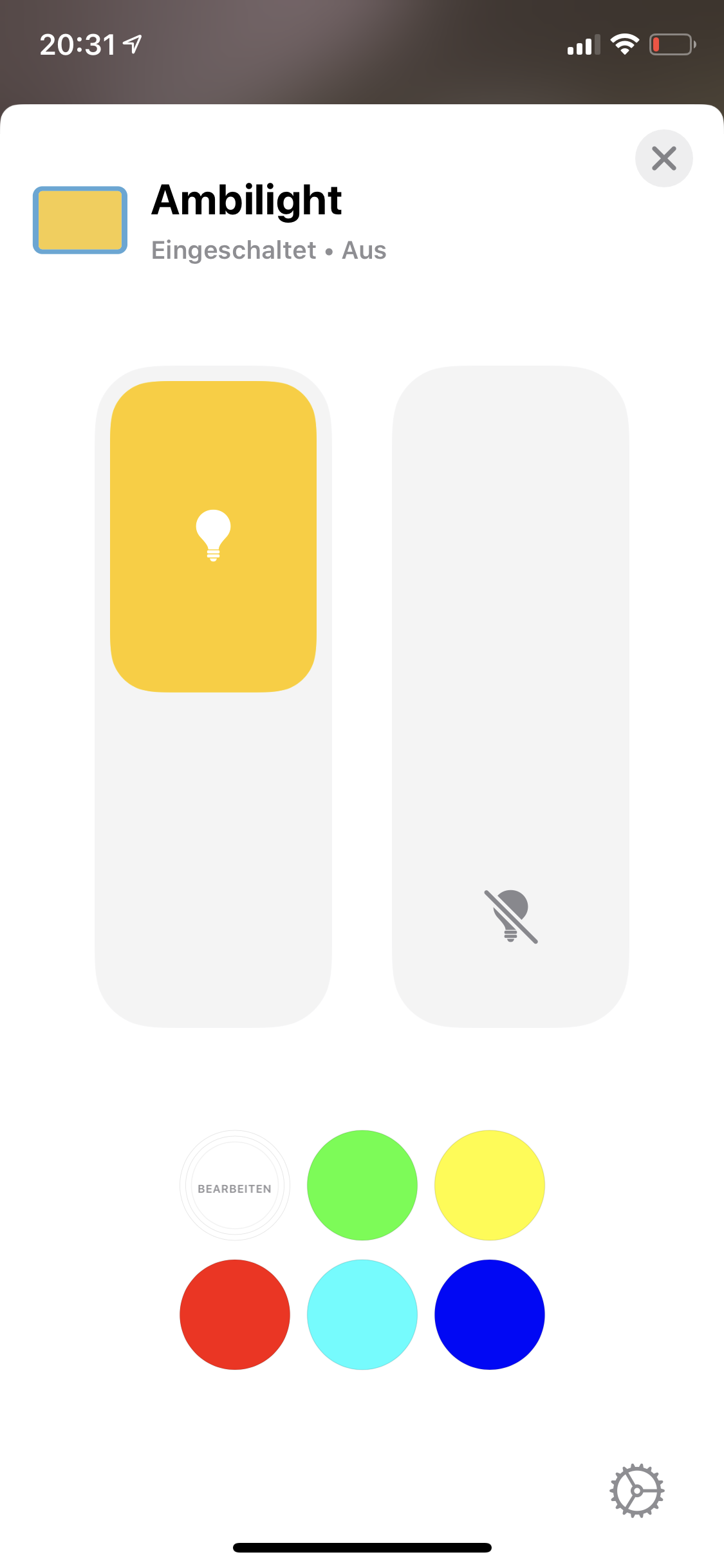Select the yellow color preset

tap(490, 1185)
